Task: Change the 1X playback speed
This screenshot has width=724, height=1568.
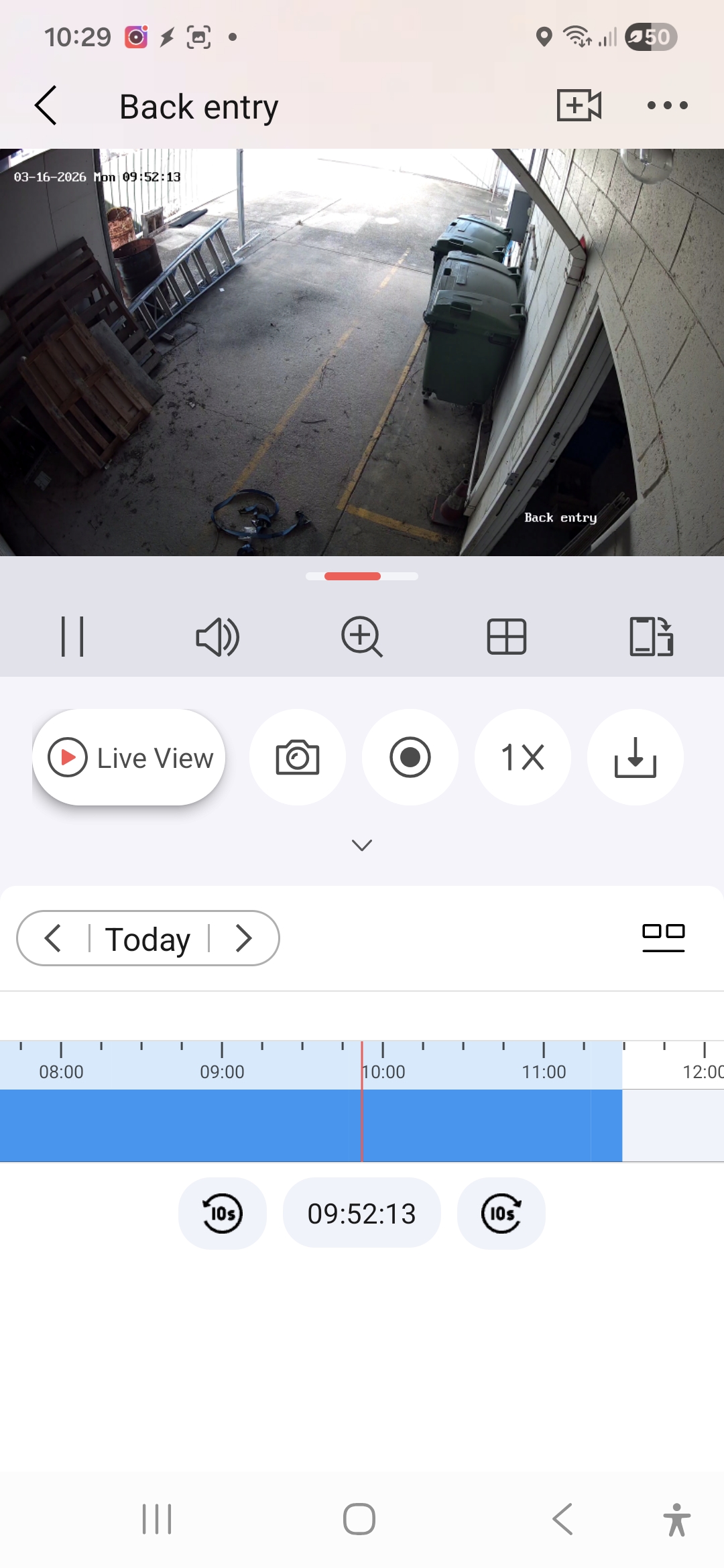Action: [x=523, y=758]
